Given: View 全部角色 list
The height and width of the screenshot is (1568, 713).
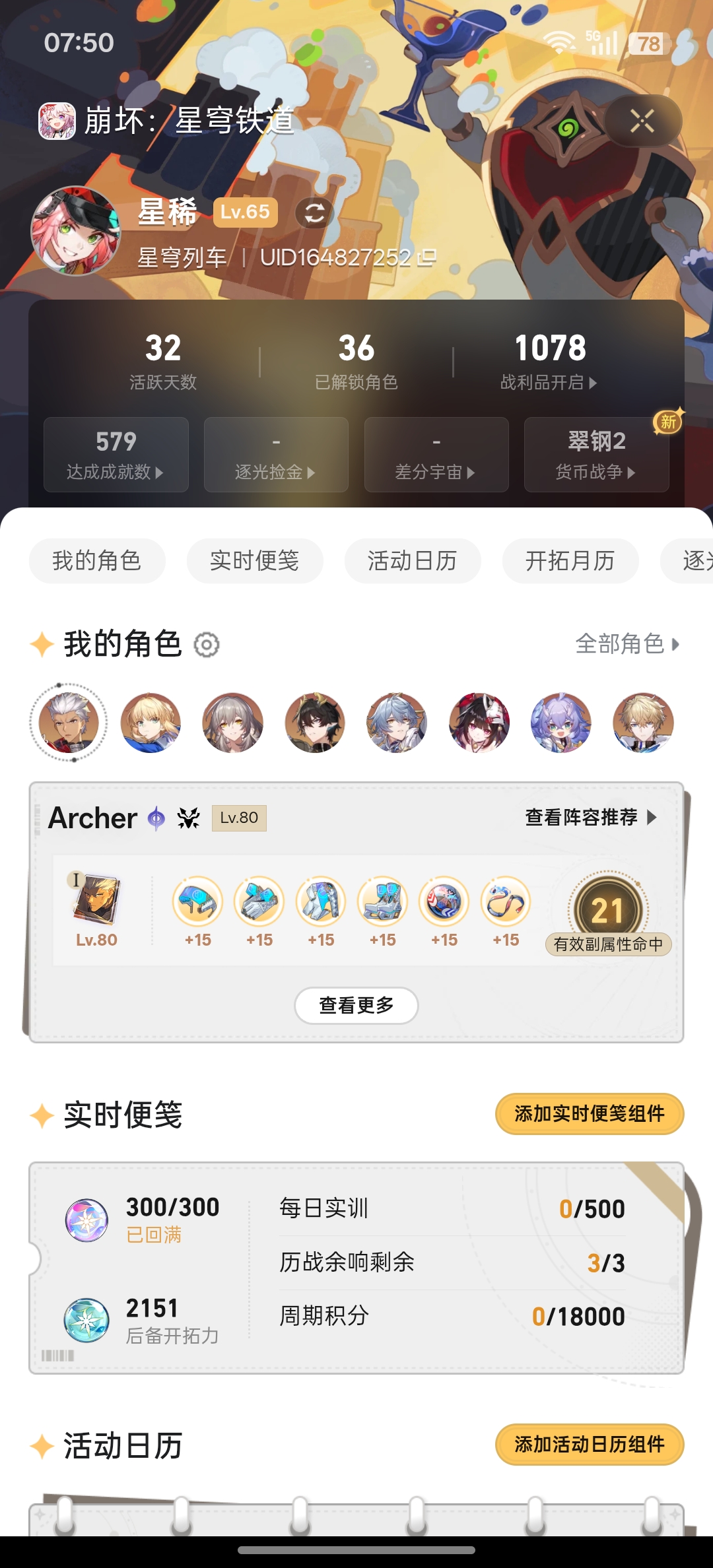Looking at the screenshot, I should [627, 643].
